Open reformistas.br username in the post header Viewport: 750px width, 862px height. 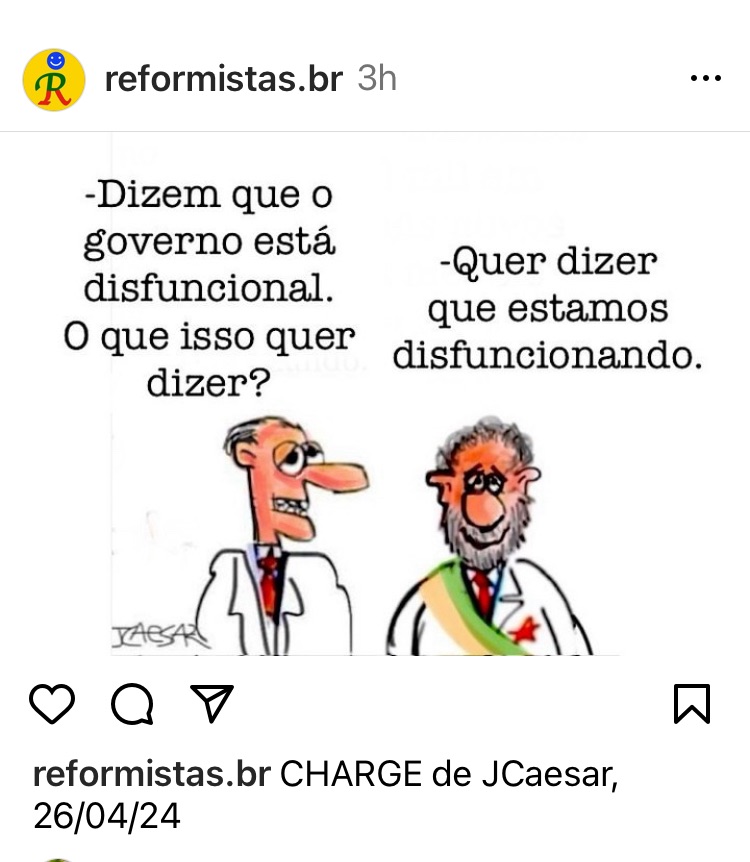pyautogui.click(x=223, y=79)
